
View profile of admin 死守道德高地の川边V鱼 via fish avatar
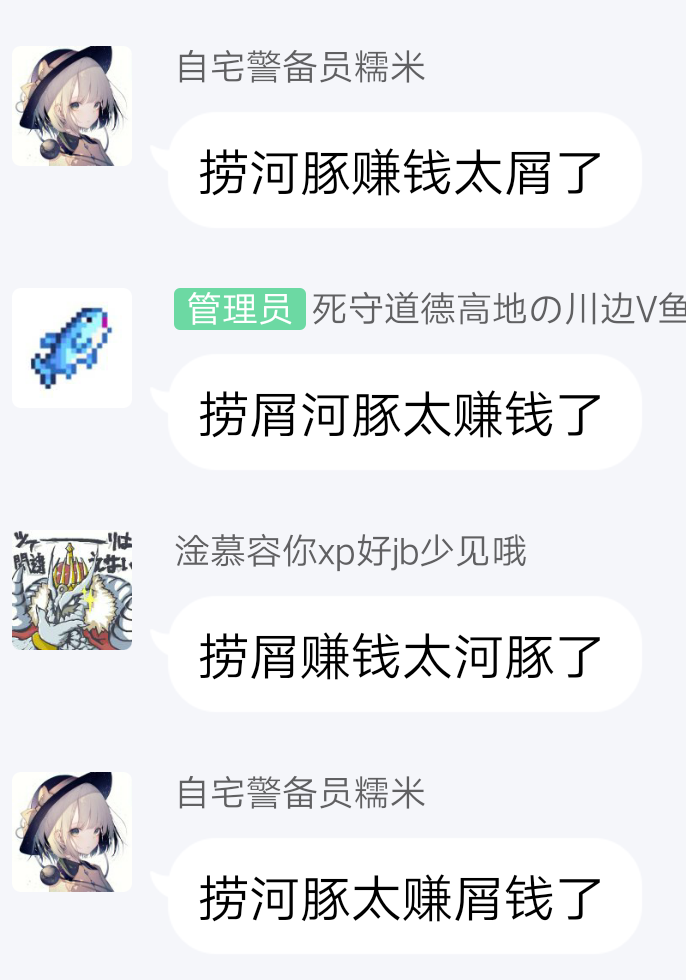(x=72, y=348)
